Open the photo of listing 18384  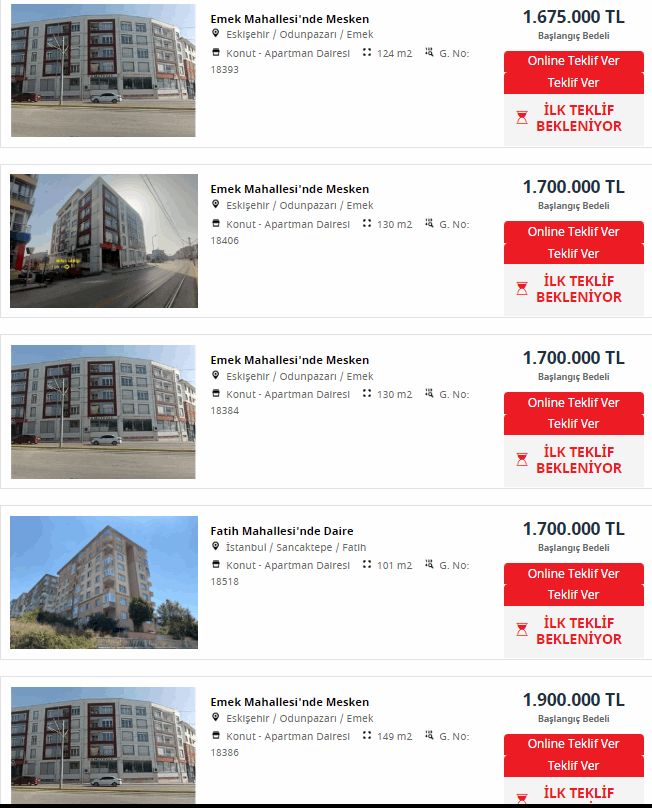point(103,412)
